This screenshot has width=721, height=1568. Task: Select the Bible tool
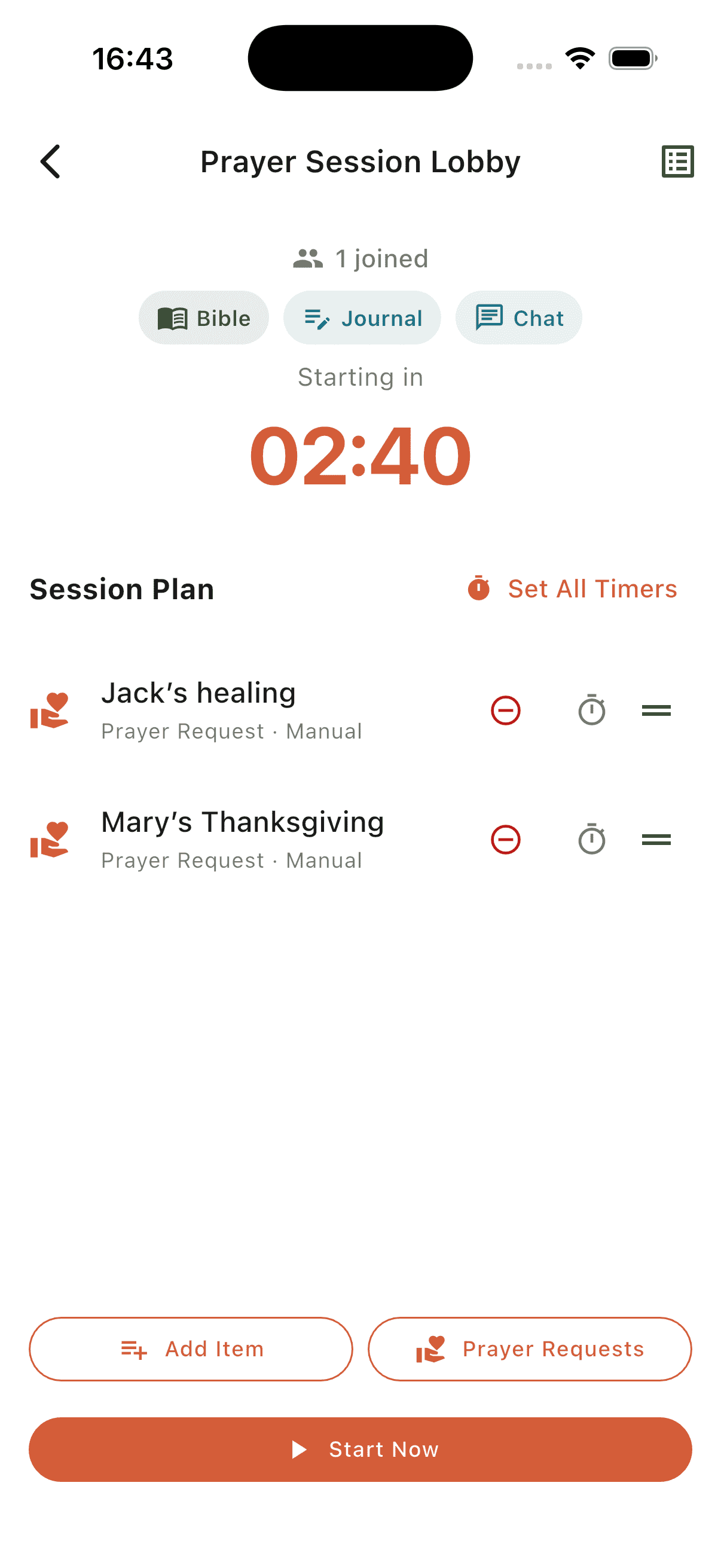(203, 317)
